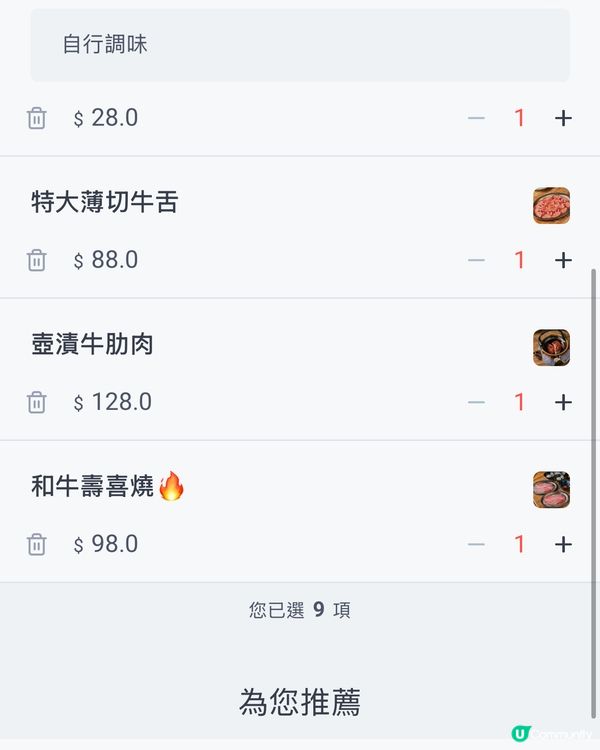Add one more 特大薄切牛舌
600x750 pixels.
click(563, 260)
